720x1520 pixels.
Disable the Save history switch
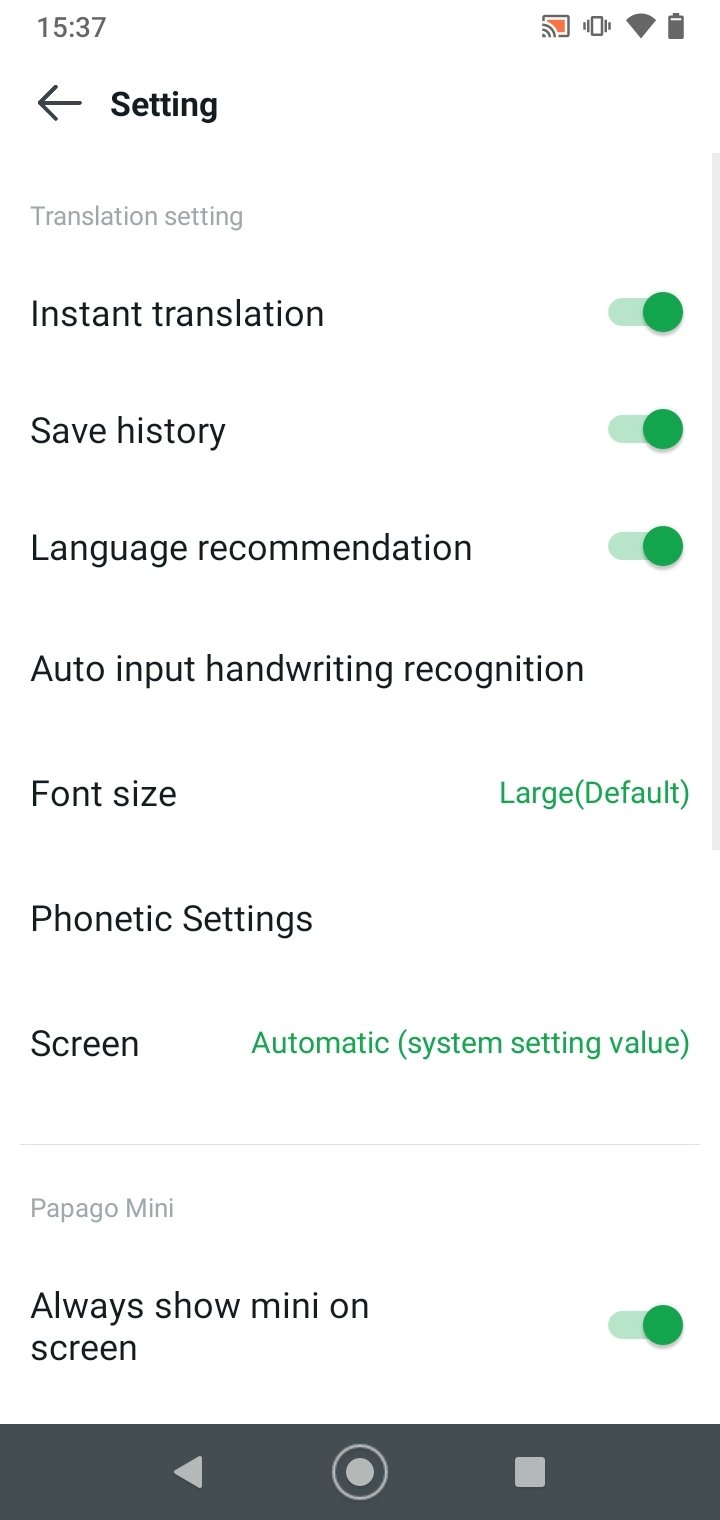click(x=645, y=430)
